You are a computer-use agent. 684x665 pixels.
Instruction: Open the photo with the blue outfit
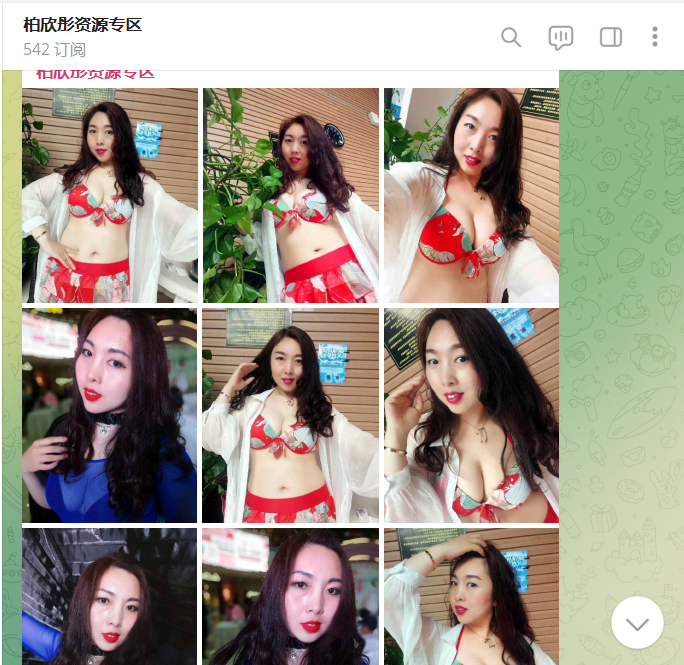(x=110, y=415)
